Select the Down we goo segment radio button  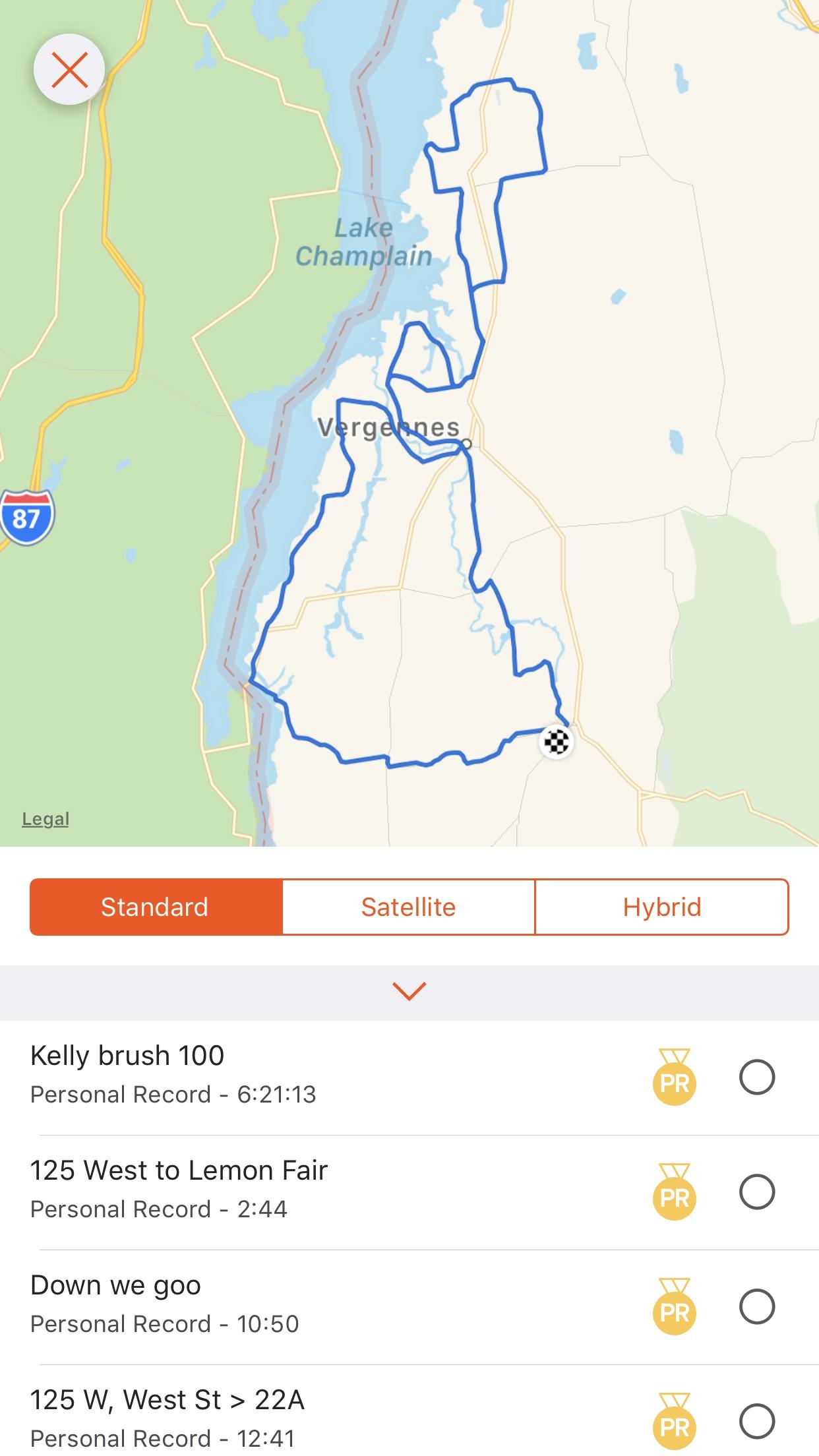(757, 1306)
